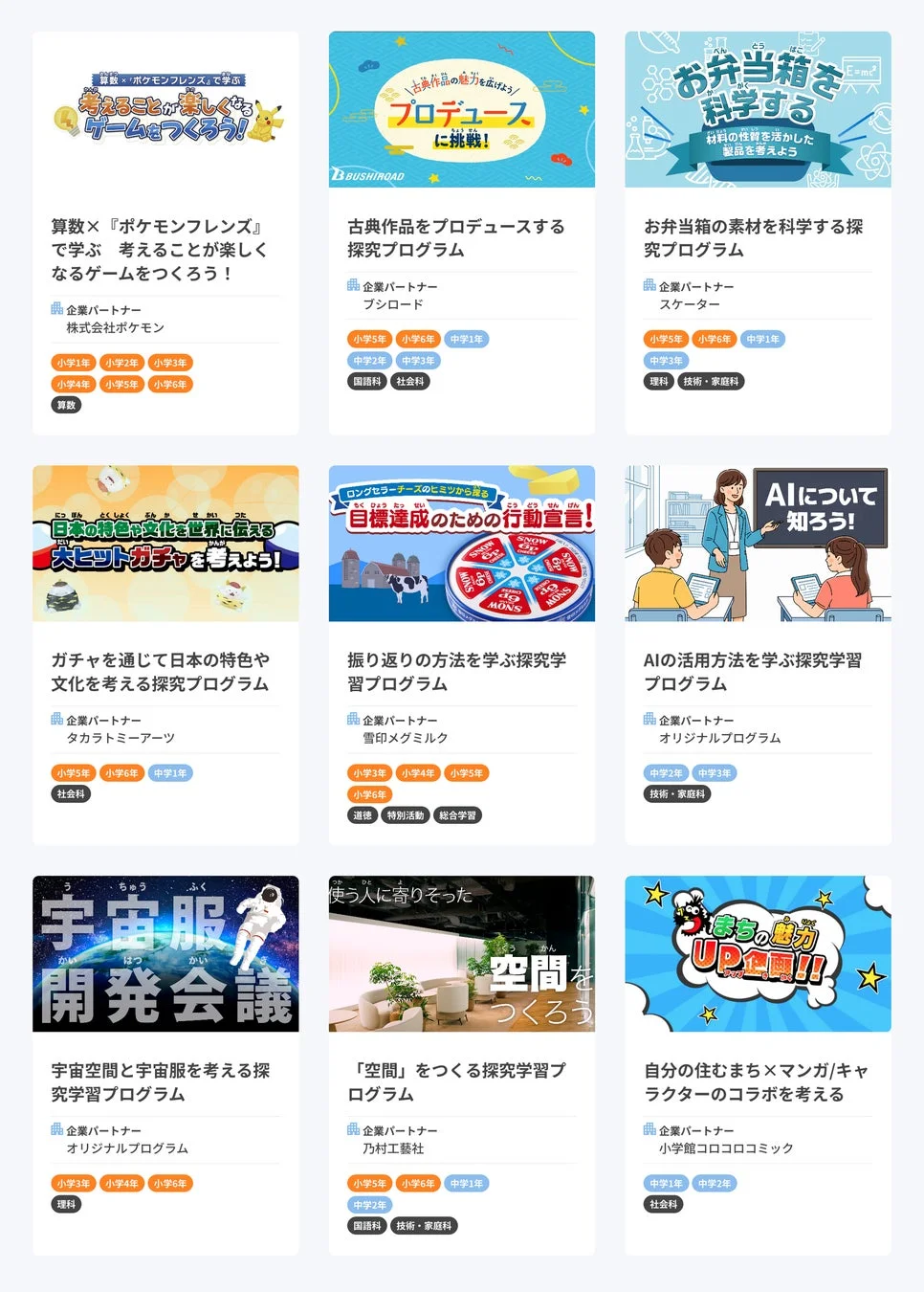Click the 企業パートナー icon next to 雪印メグミルク
The height and width of the screenshot is (1292, 924).
353,718
